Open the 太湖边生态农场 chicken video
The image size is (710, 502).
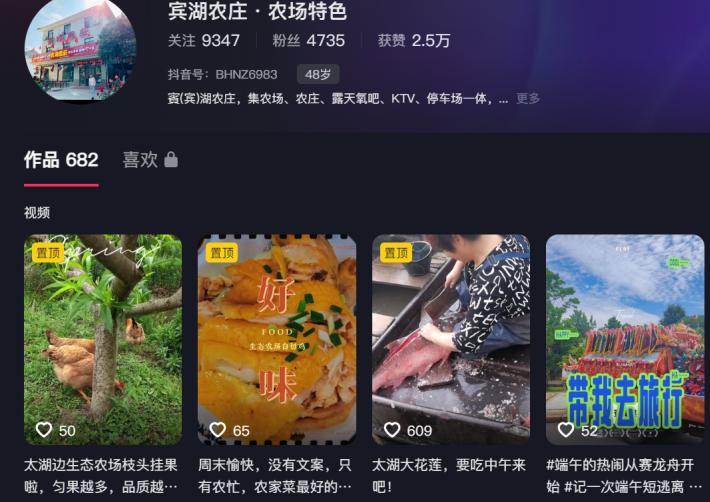[x=103, y=339]
